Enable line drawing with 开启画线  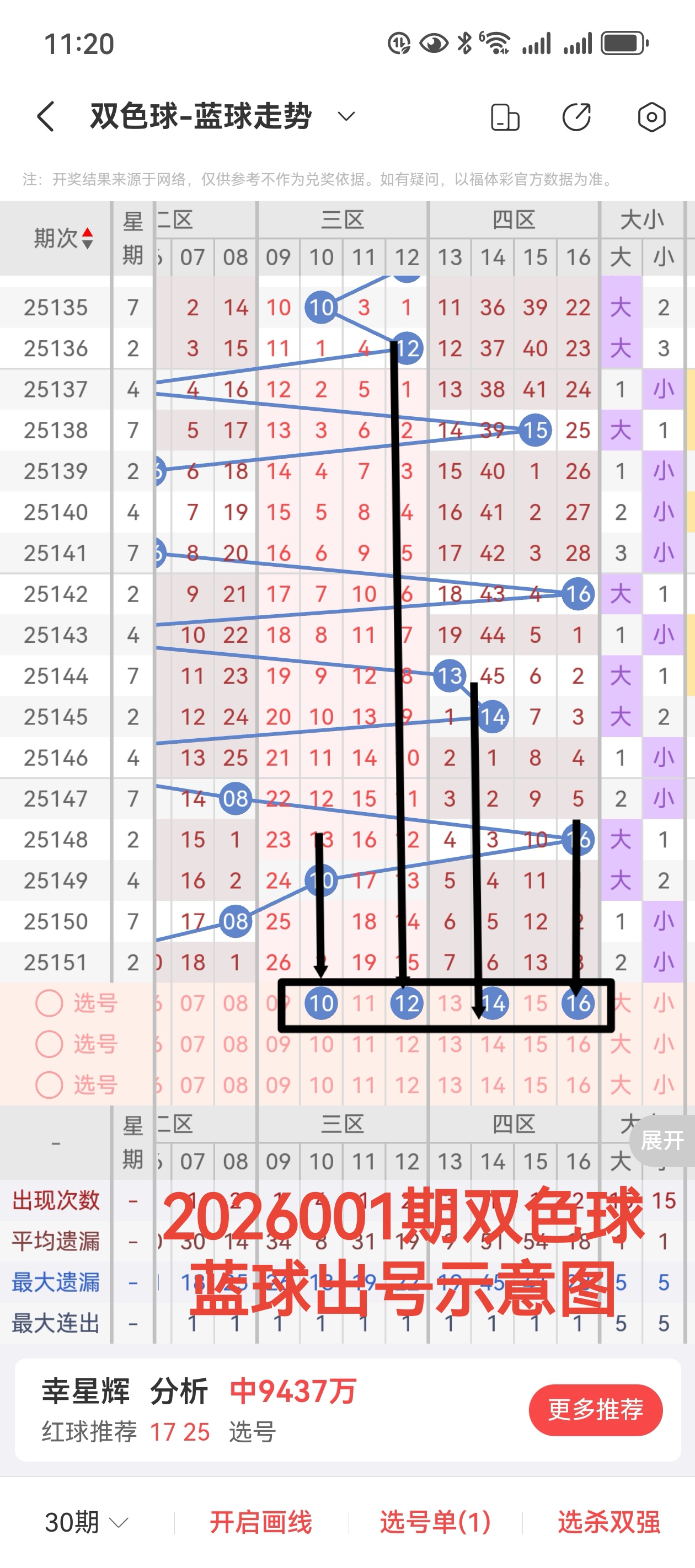point(261,1522)
